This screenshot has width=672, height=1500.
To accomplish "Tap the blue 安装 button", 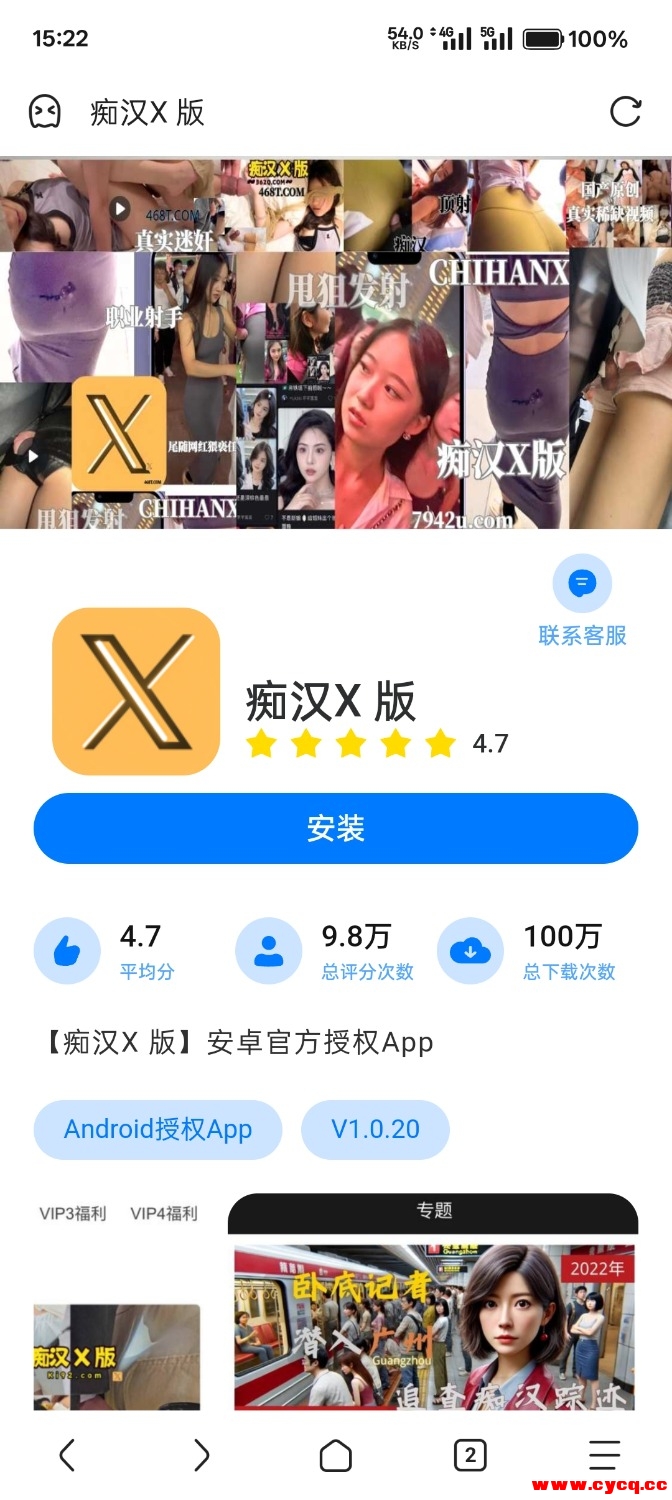I will click(x=336, y=828).
